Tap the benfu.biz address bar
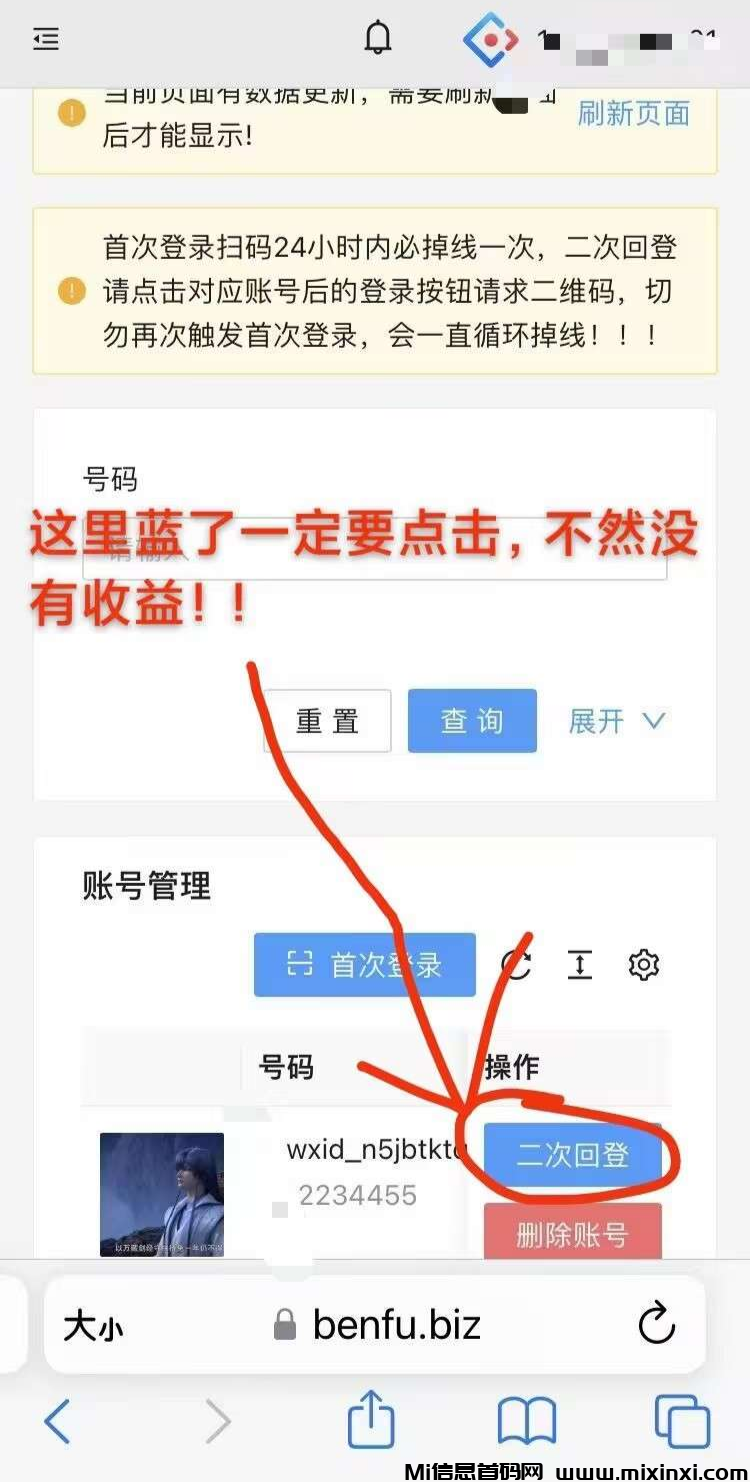This screenshot has height=1482, width=750. 380,1326
